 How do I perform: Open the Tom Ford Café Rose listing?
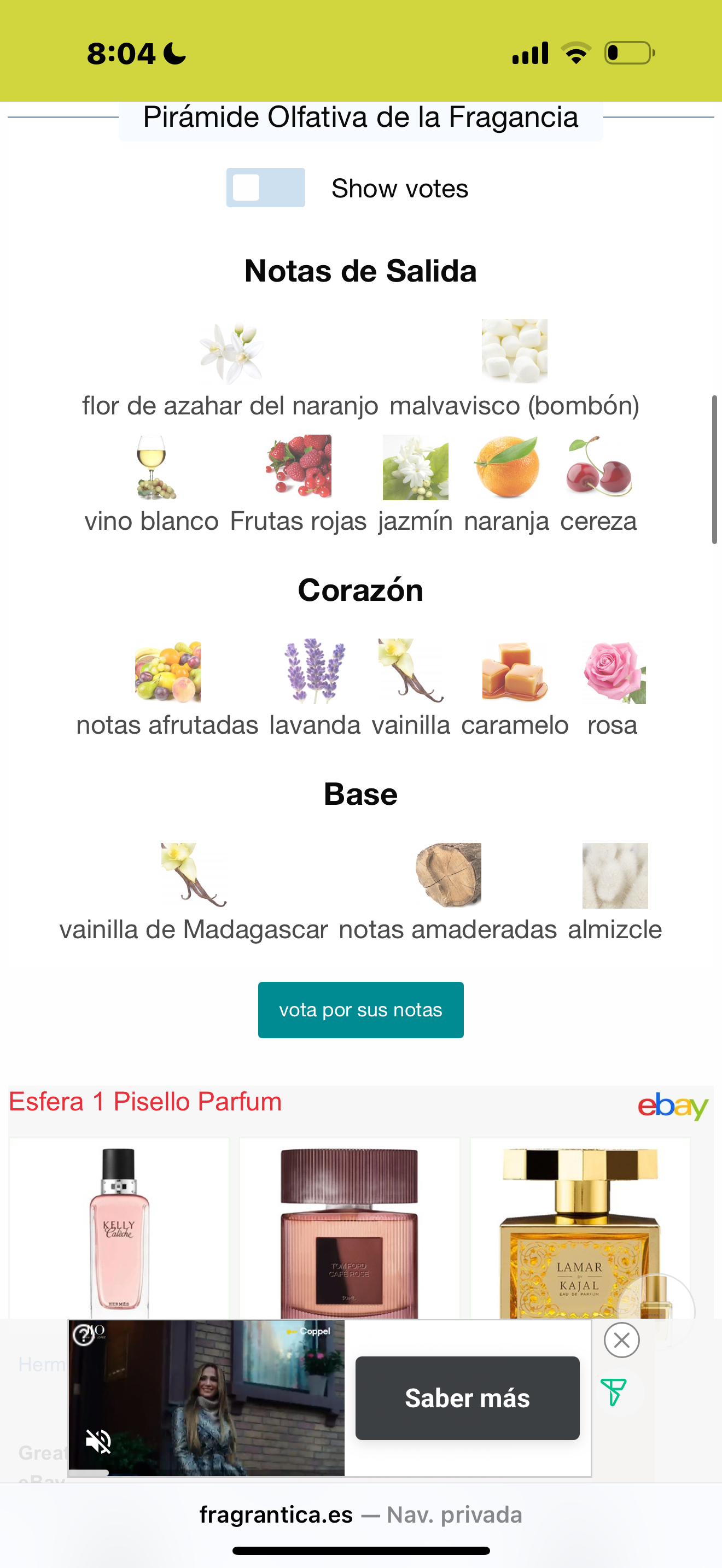point(350,1230)
